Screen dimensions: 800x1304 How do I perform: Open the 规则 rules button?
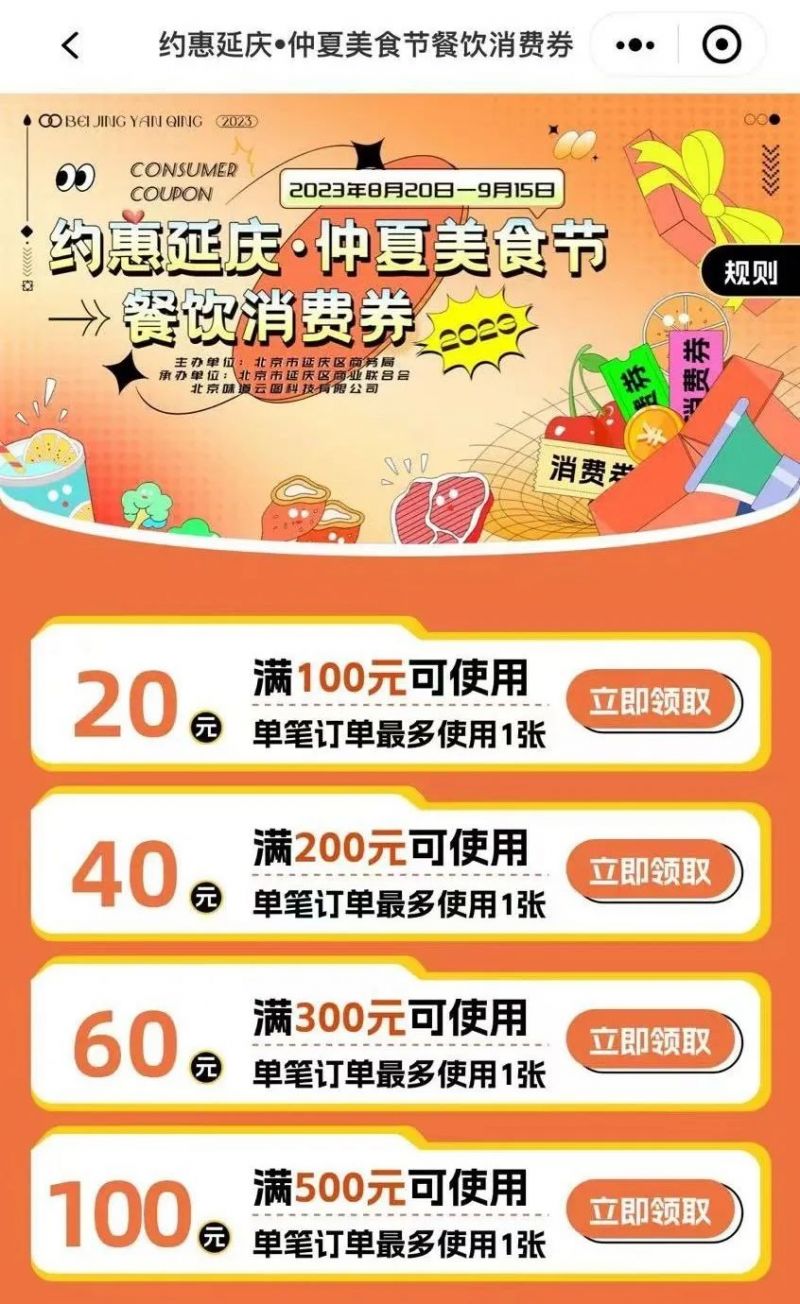pyautogui.click(x=750, y=272)
